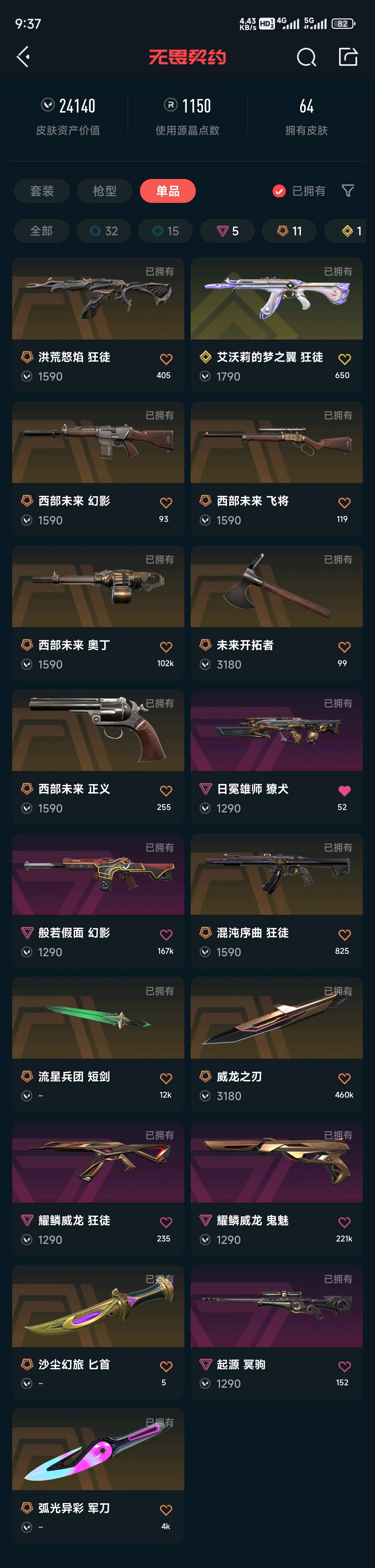Filter by the orange tier chip showing 11
This screenshot has height=1568, width=375.
click(290, 231)
